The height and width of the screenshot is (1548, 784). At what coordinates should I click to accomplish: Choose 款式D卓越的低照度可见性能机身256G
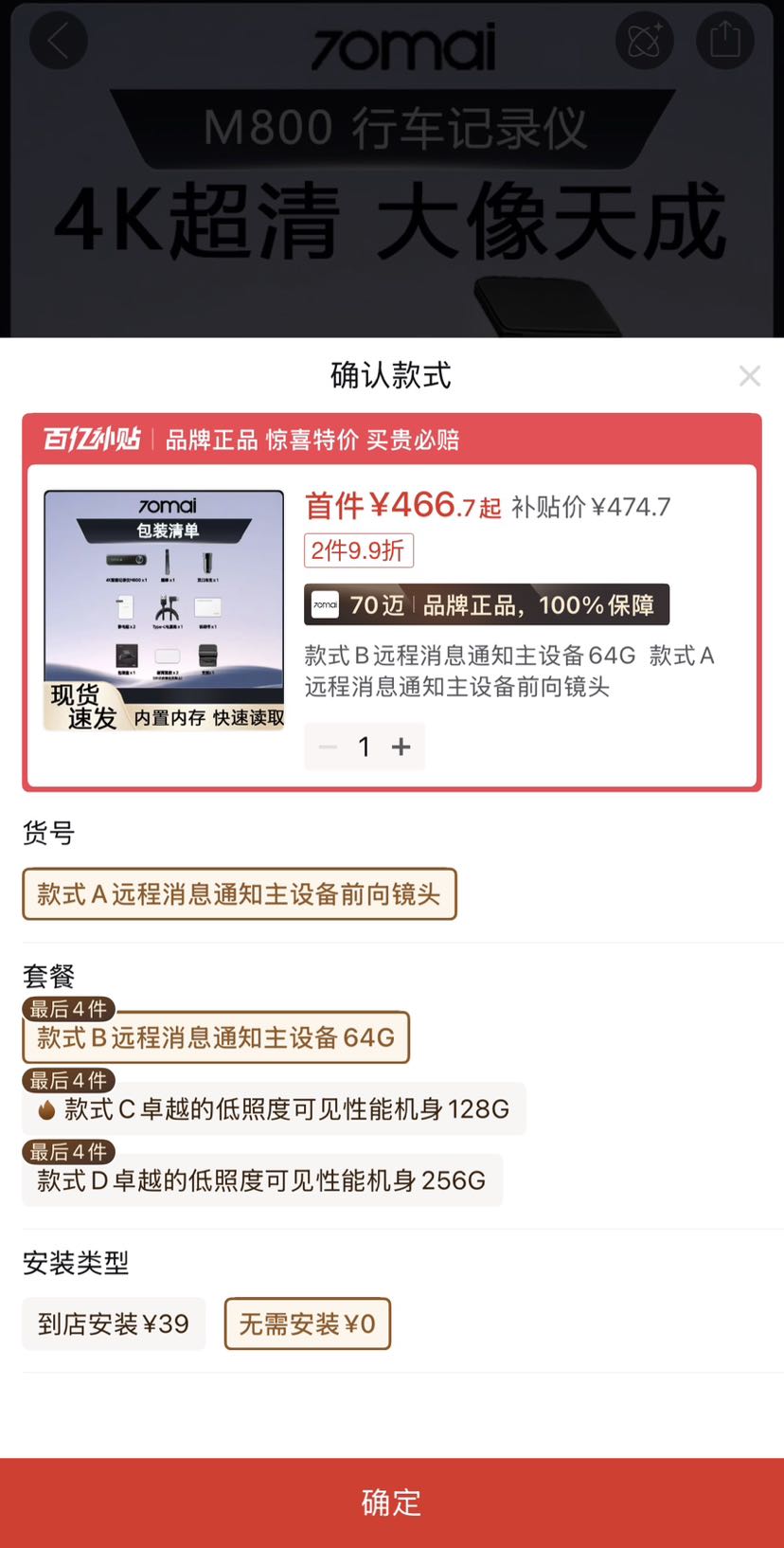click(x=262, y=1180)
